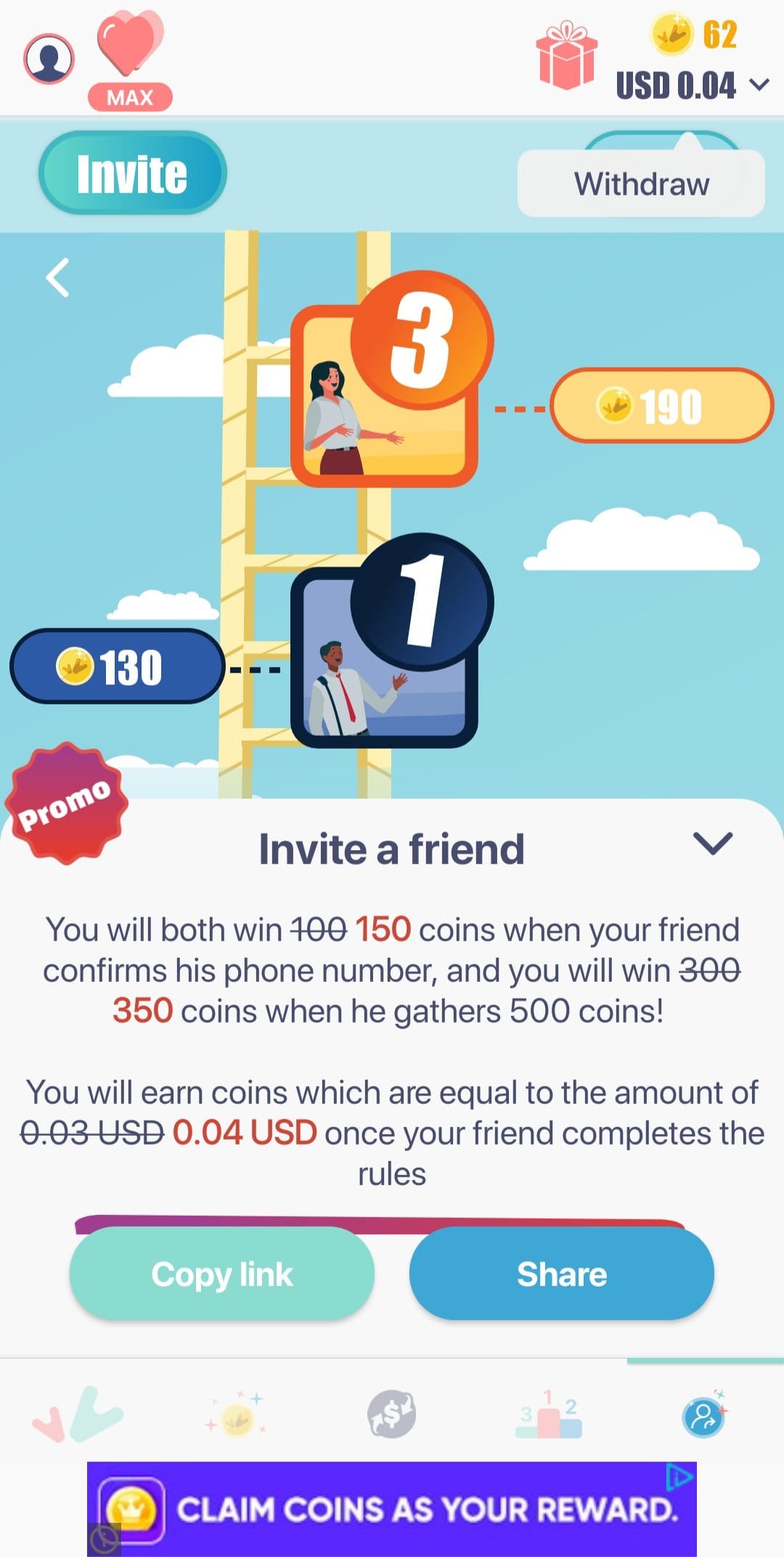This screenshot has height=1557, width=784.
Task: Open the user profile icon
Action: (49, 58)
